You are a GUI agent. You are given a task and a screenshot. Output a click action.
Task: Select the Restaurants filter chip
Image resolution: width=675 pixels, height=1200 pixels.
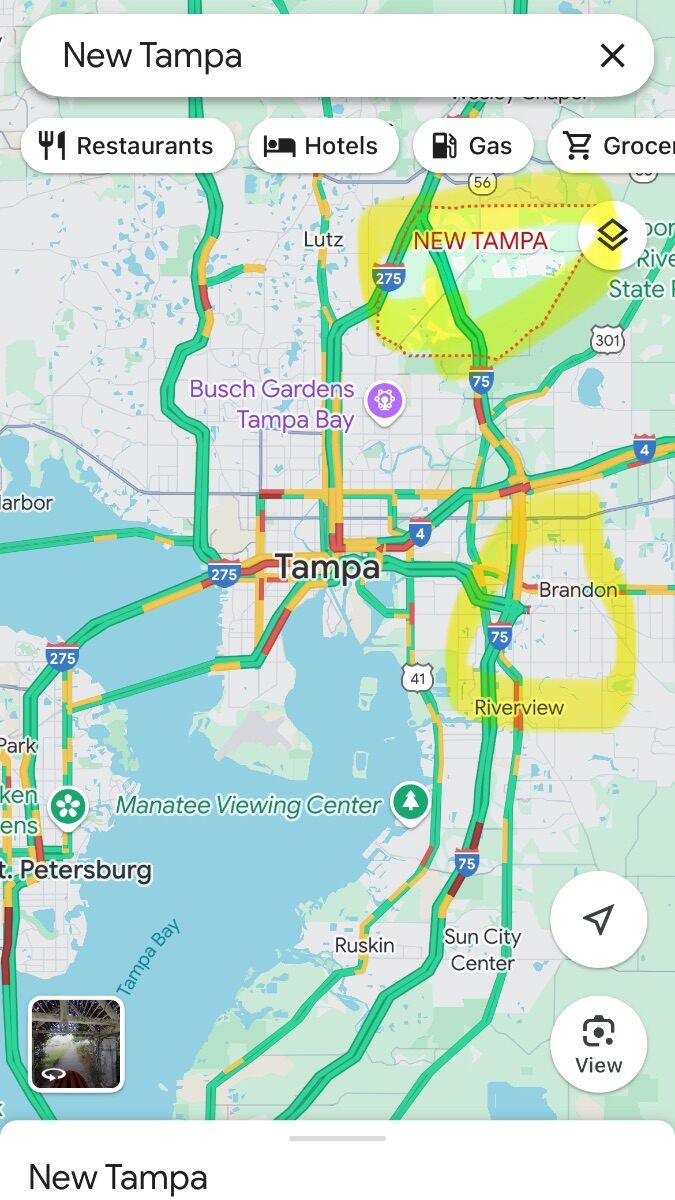[127, 146]
